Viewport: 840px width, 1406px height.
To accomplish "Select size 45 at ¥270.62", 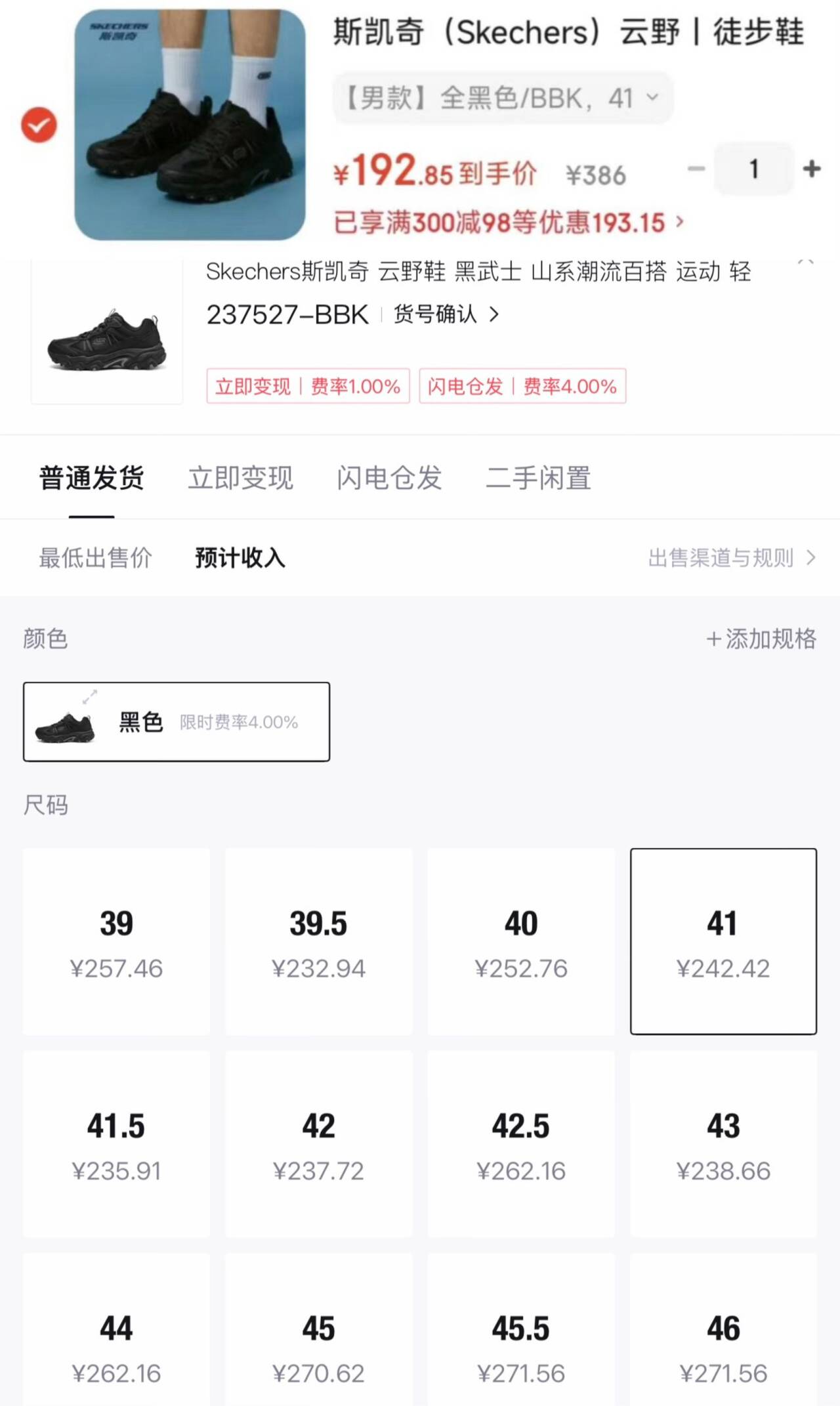I will (x=319, y=1346).
